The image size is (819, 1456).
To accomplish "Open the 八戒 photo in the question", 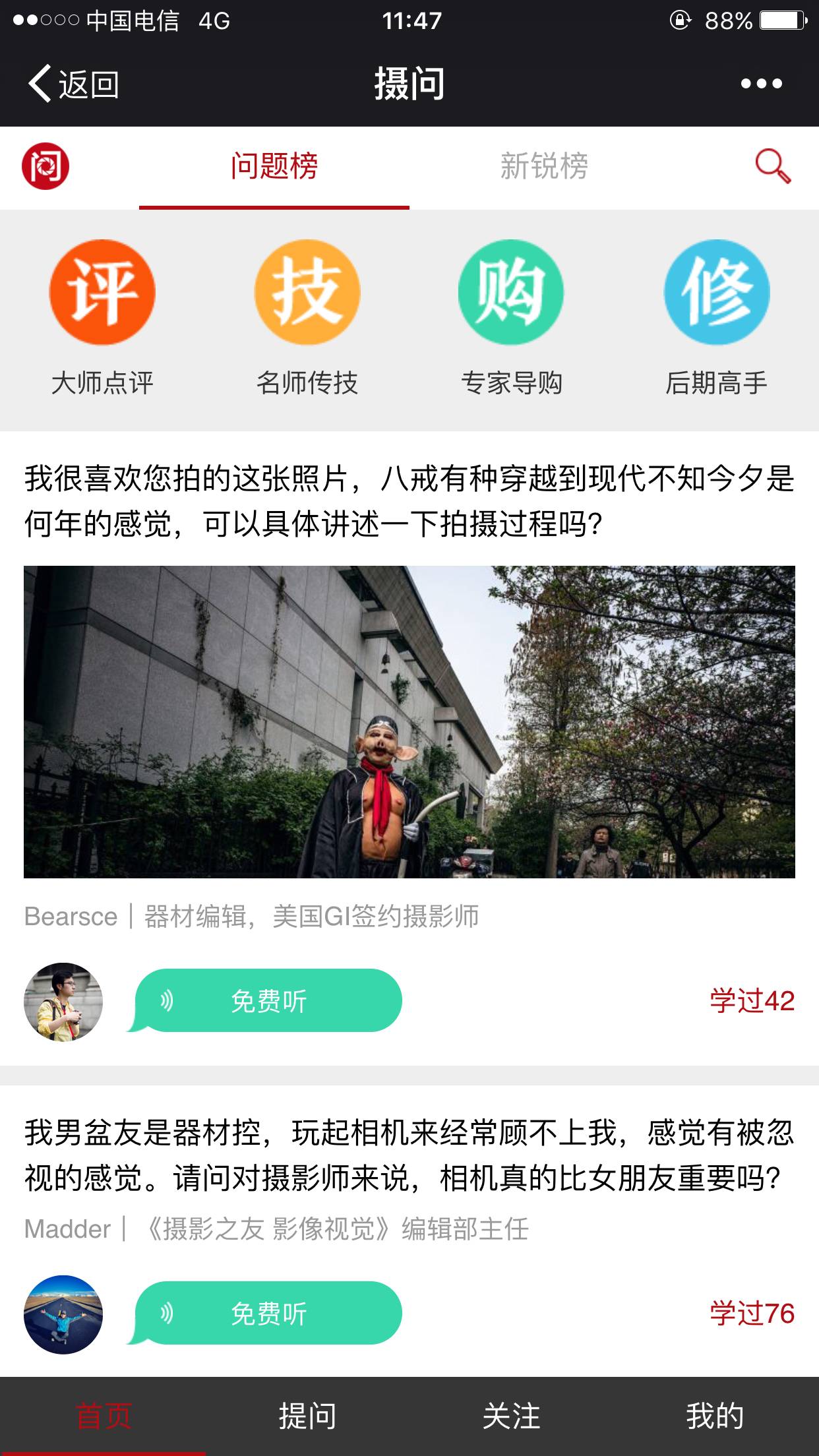I will click(x=409, y=721).
